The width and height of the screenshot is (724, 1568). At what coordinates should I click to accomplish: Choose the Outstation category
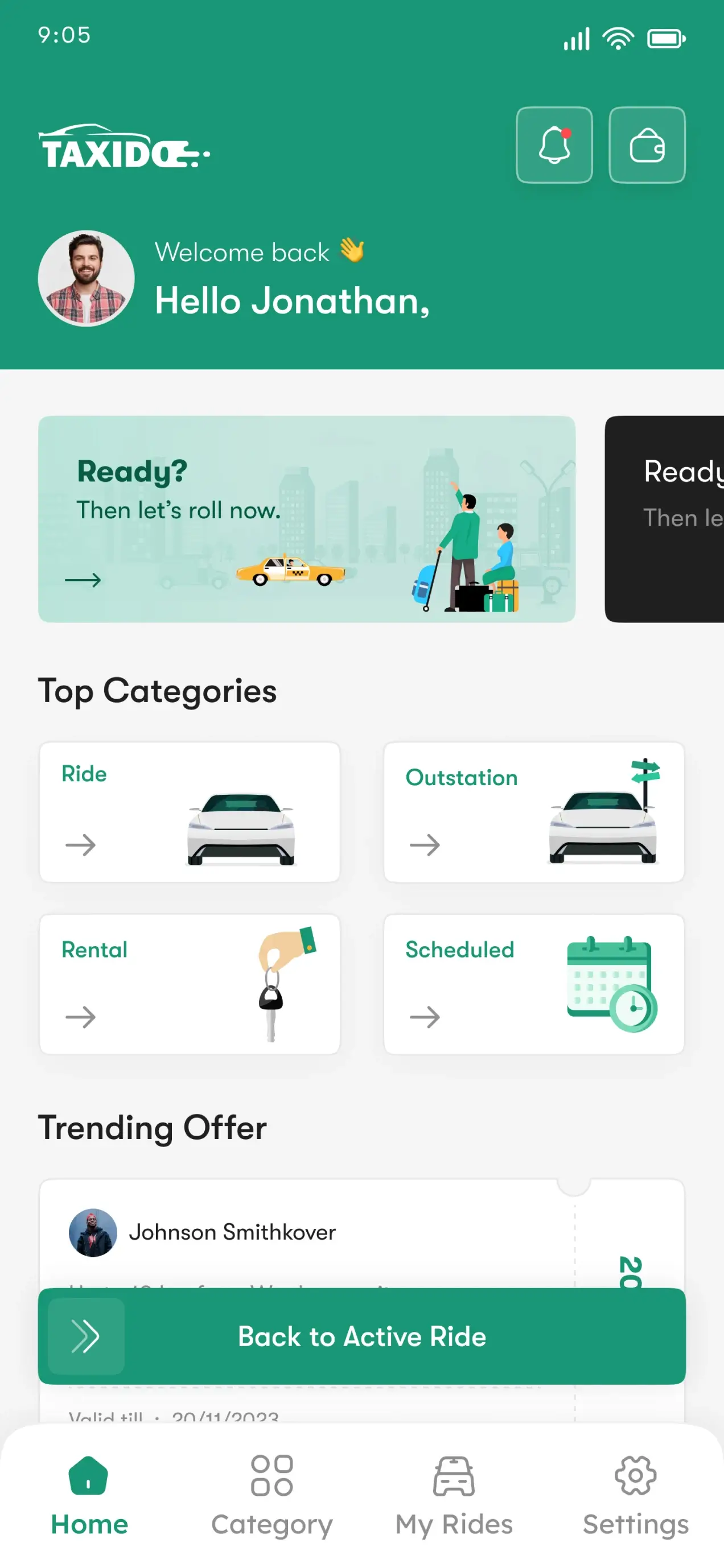[x=533, y=811]
